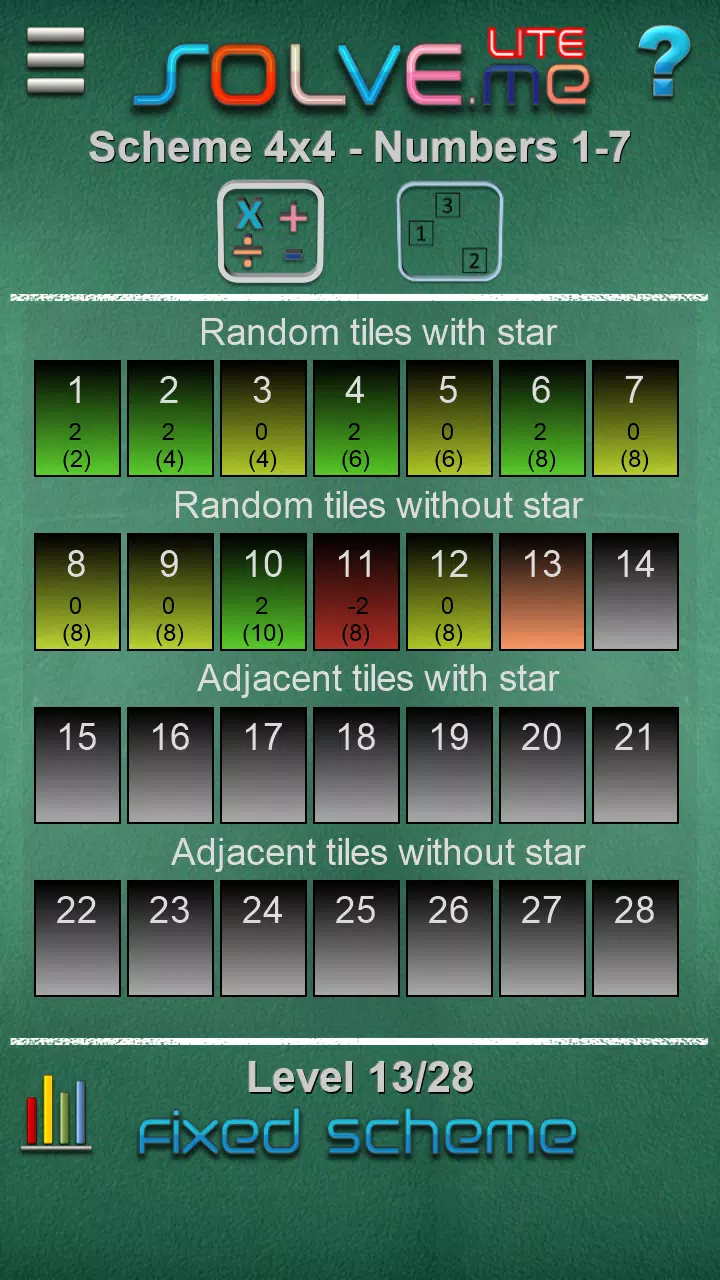The image size is (720, 1280).
Task: View the statistics chart
Action: tap(56, 1115)
